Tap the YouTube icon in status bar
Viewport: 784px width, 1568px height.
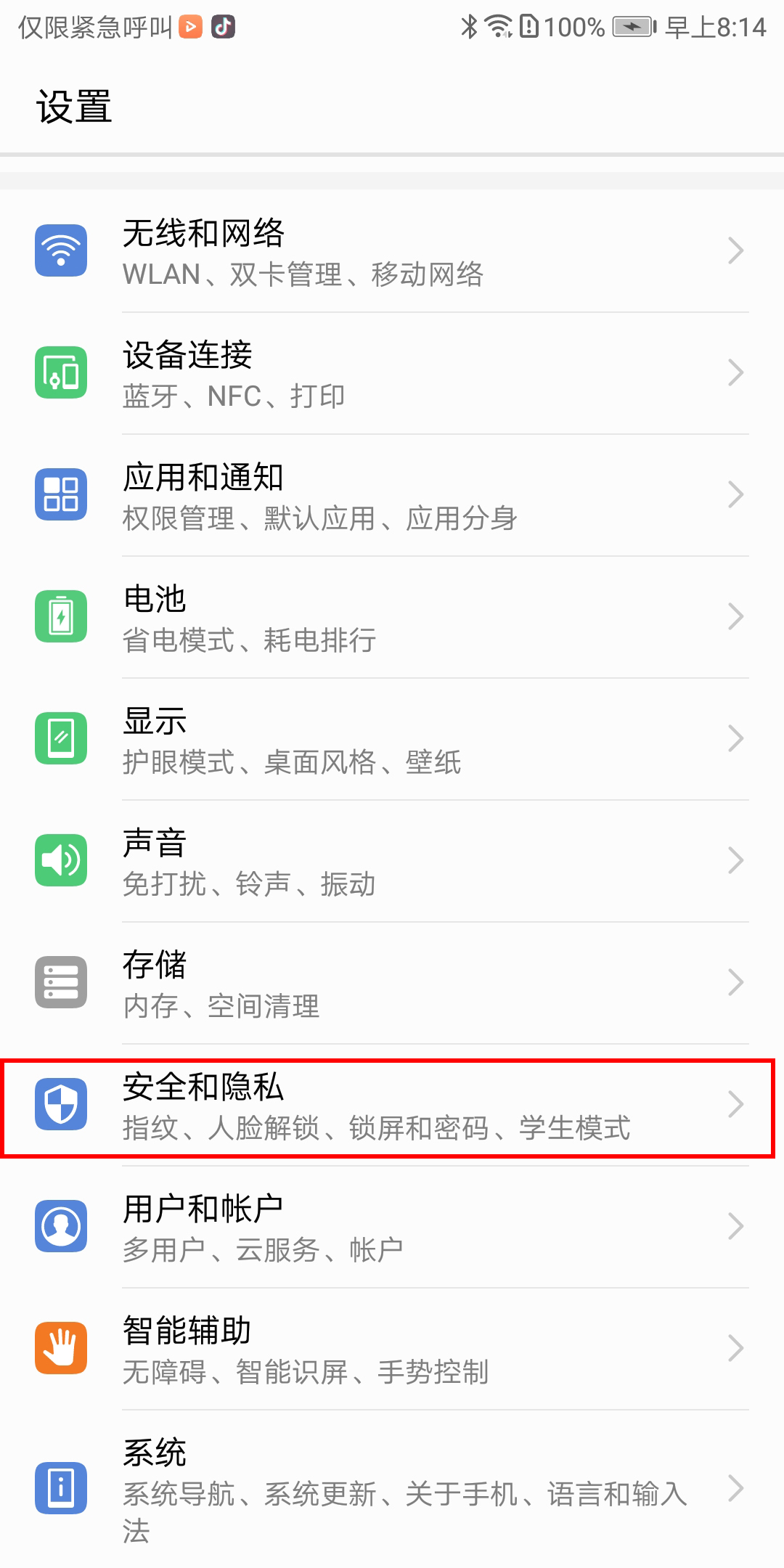(190, 28)
